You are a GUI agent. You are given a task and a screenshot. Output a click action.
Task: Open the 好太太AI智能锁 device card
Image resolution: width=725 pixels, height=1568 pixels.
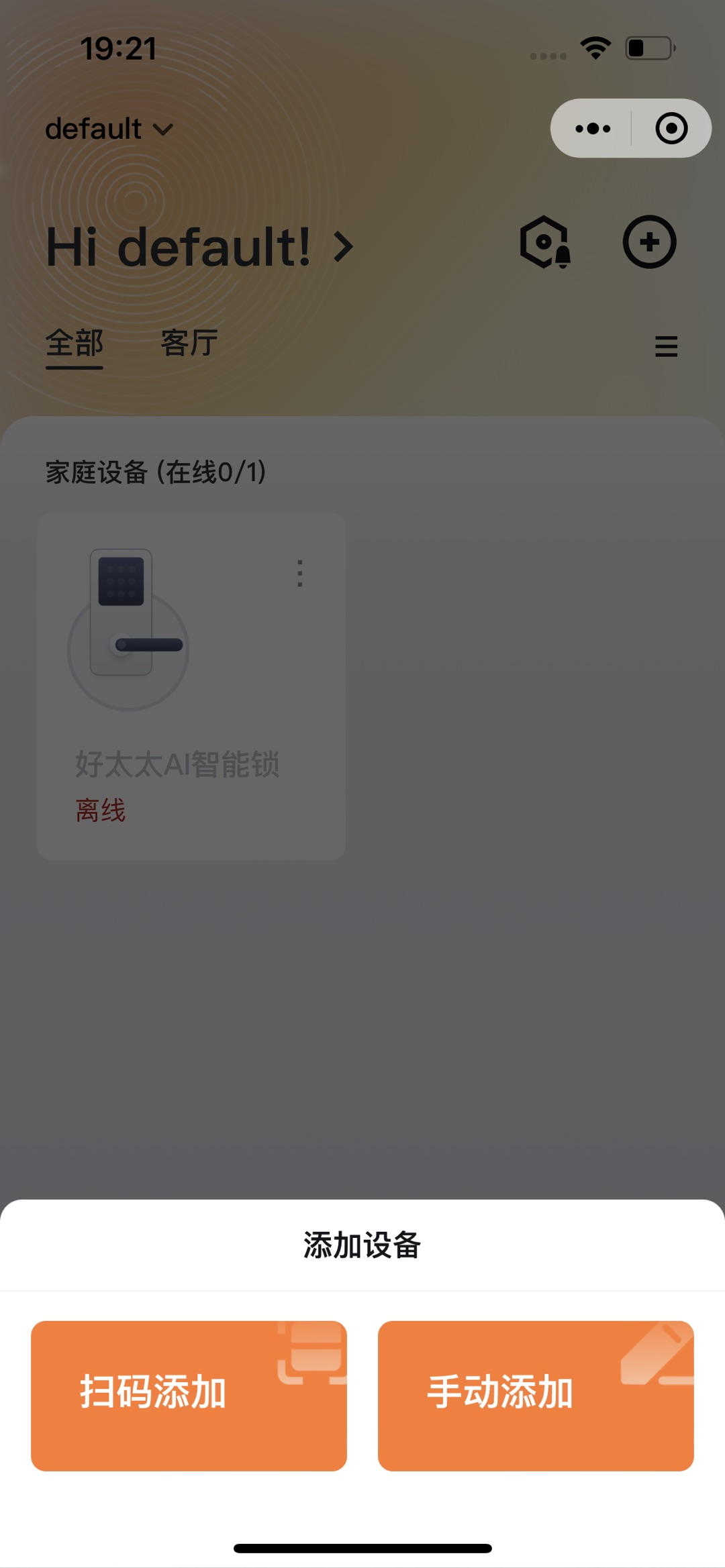click(191, 686)
